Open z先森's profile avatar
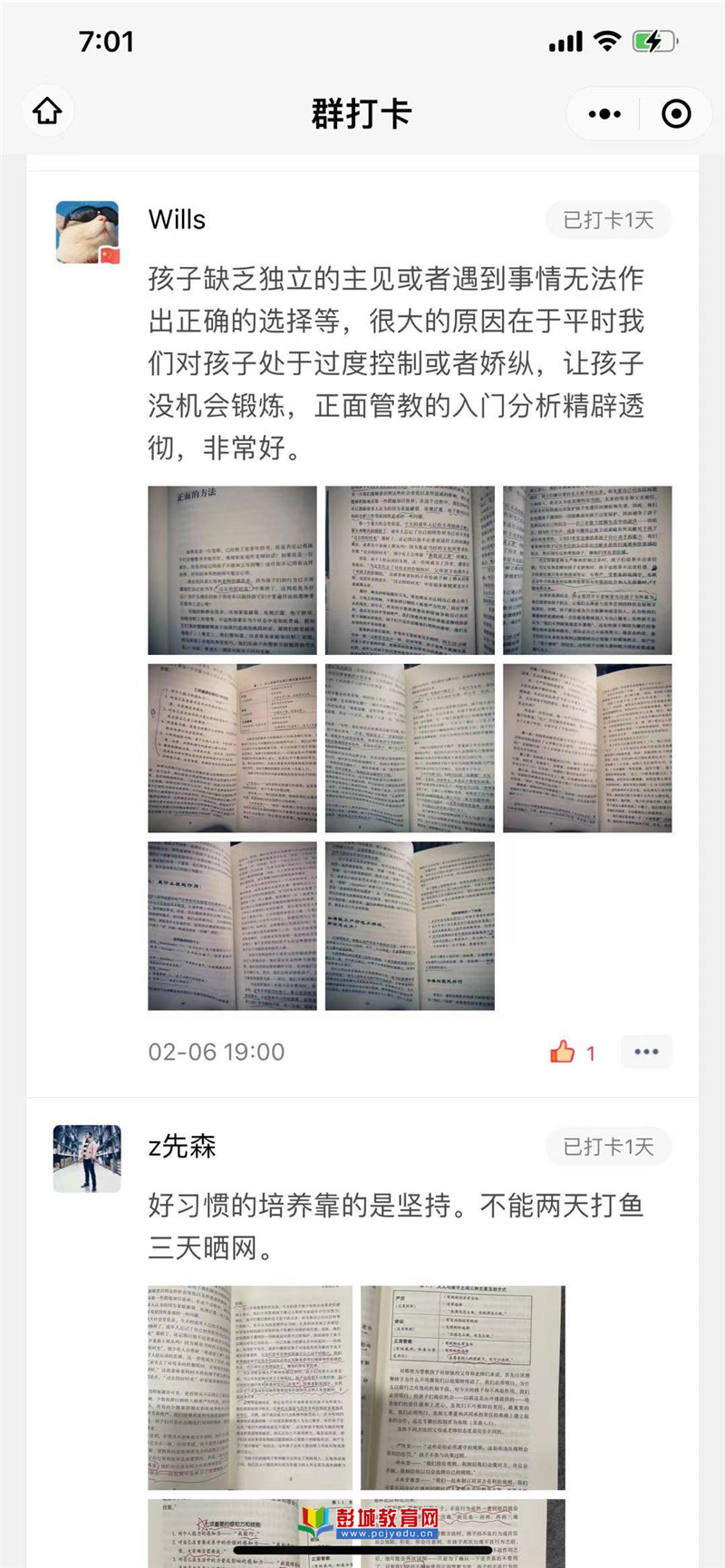Viewport: 725px width, 1568px height. click(x=87, y=1158)
